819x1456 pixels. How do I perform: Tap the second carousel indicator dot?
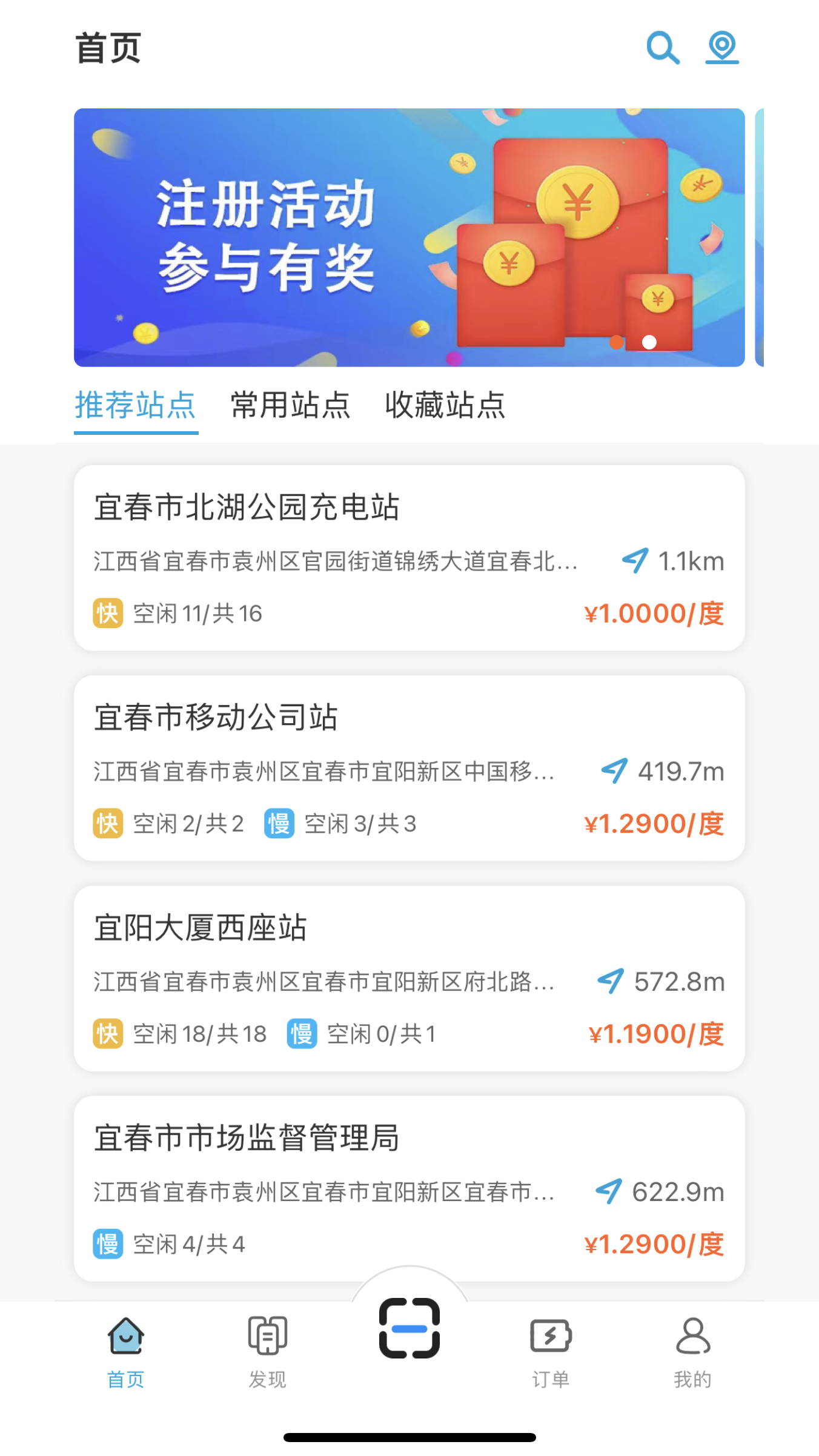click(x=648, y=342)
